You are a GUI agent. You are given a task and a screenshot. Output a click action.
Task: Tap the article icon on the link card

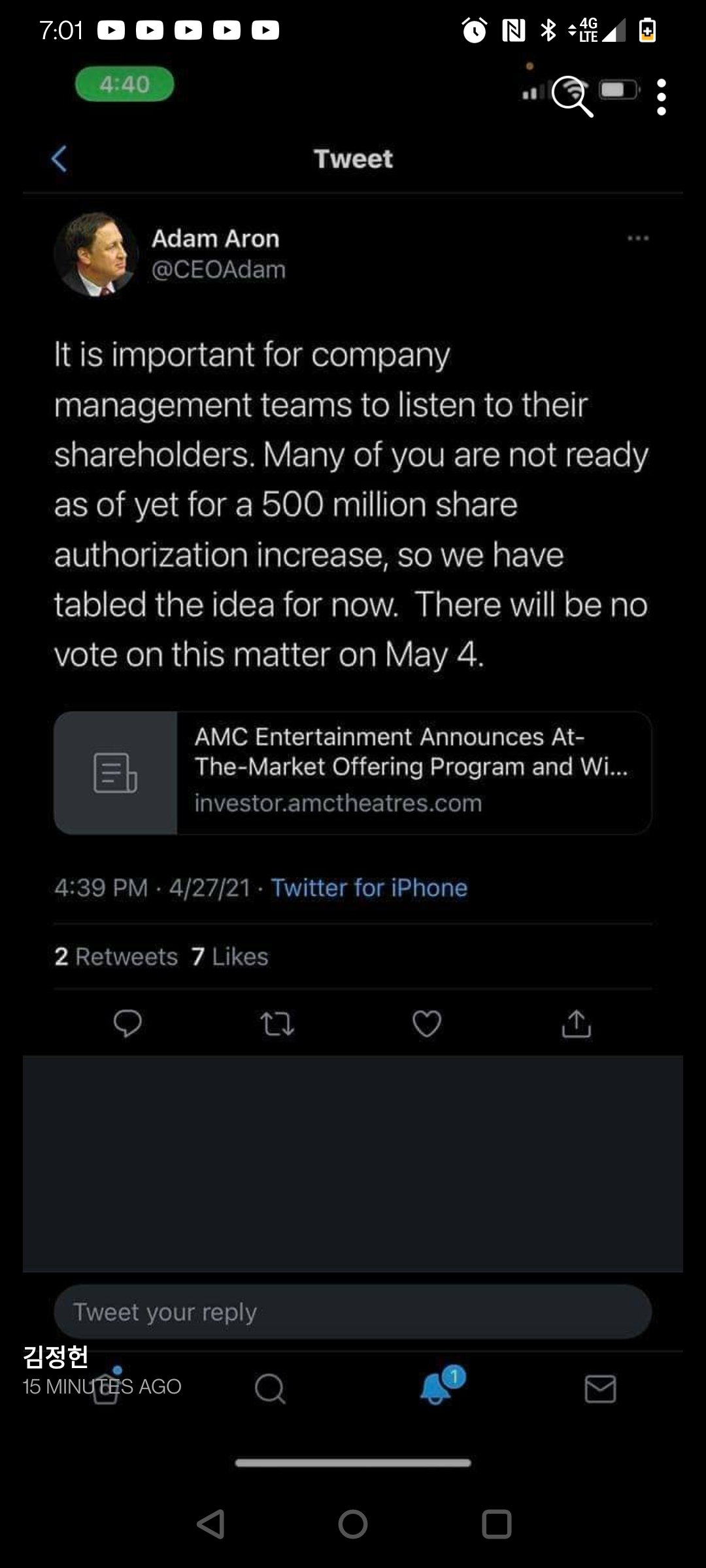click(x=115, y=775)
